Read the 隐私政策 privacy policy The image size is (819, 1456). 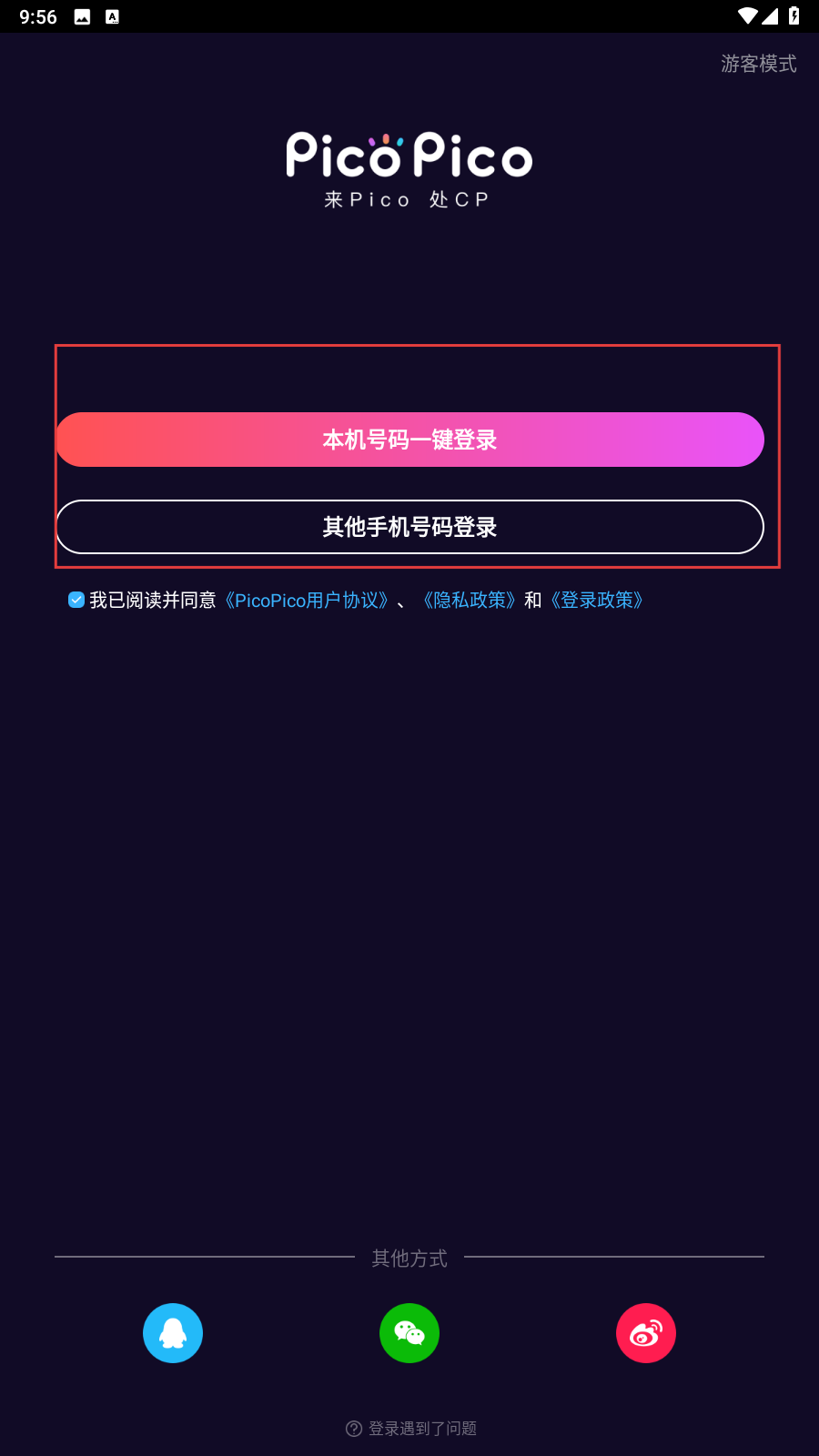click(x=469, y=601)
